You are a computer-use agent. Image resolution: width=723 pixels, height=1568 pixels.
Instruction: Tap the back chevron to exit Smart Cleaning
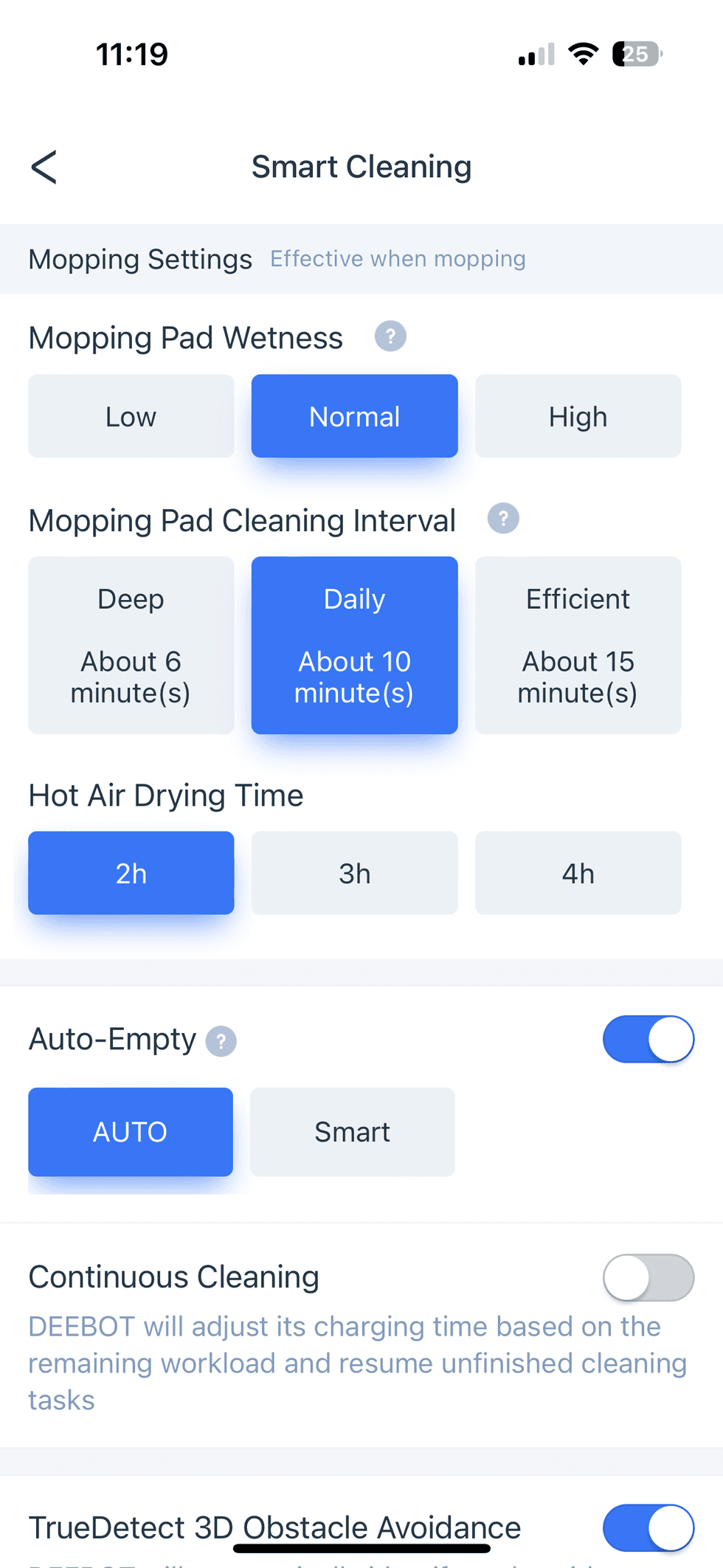click(x=44, y=167)
